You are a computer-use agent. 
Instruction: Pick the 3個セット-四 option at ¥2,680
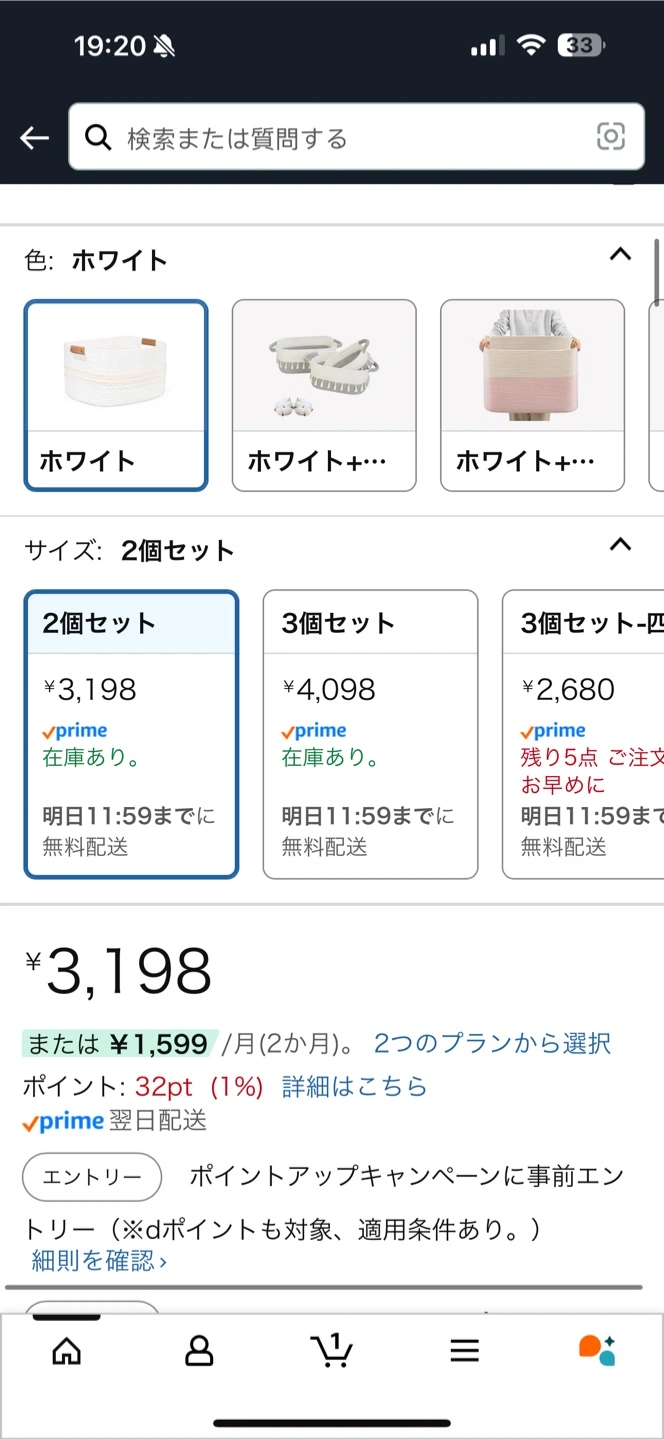point(583,735)
